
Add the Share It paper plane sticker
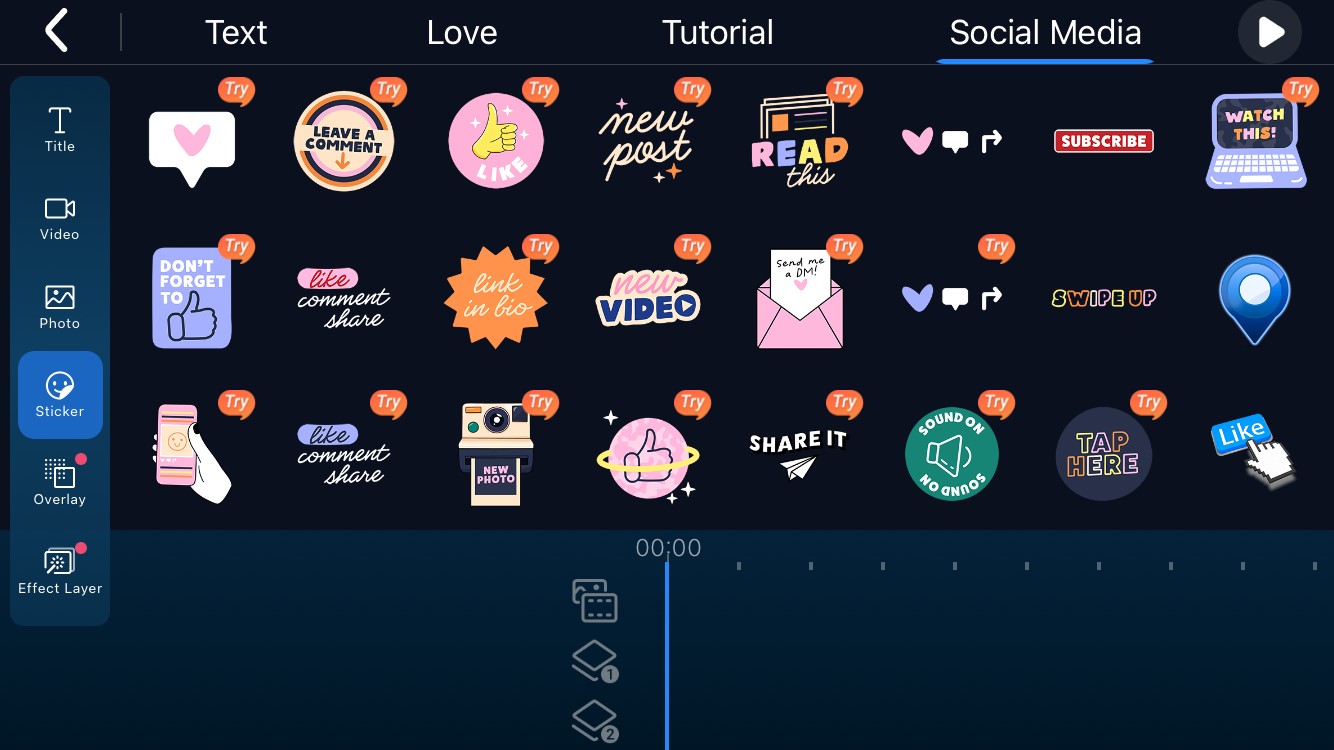[799, 454]
